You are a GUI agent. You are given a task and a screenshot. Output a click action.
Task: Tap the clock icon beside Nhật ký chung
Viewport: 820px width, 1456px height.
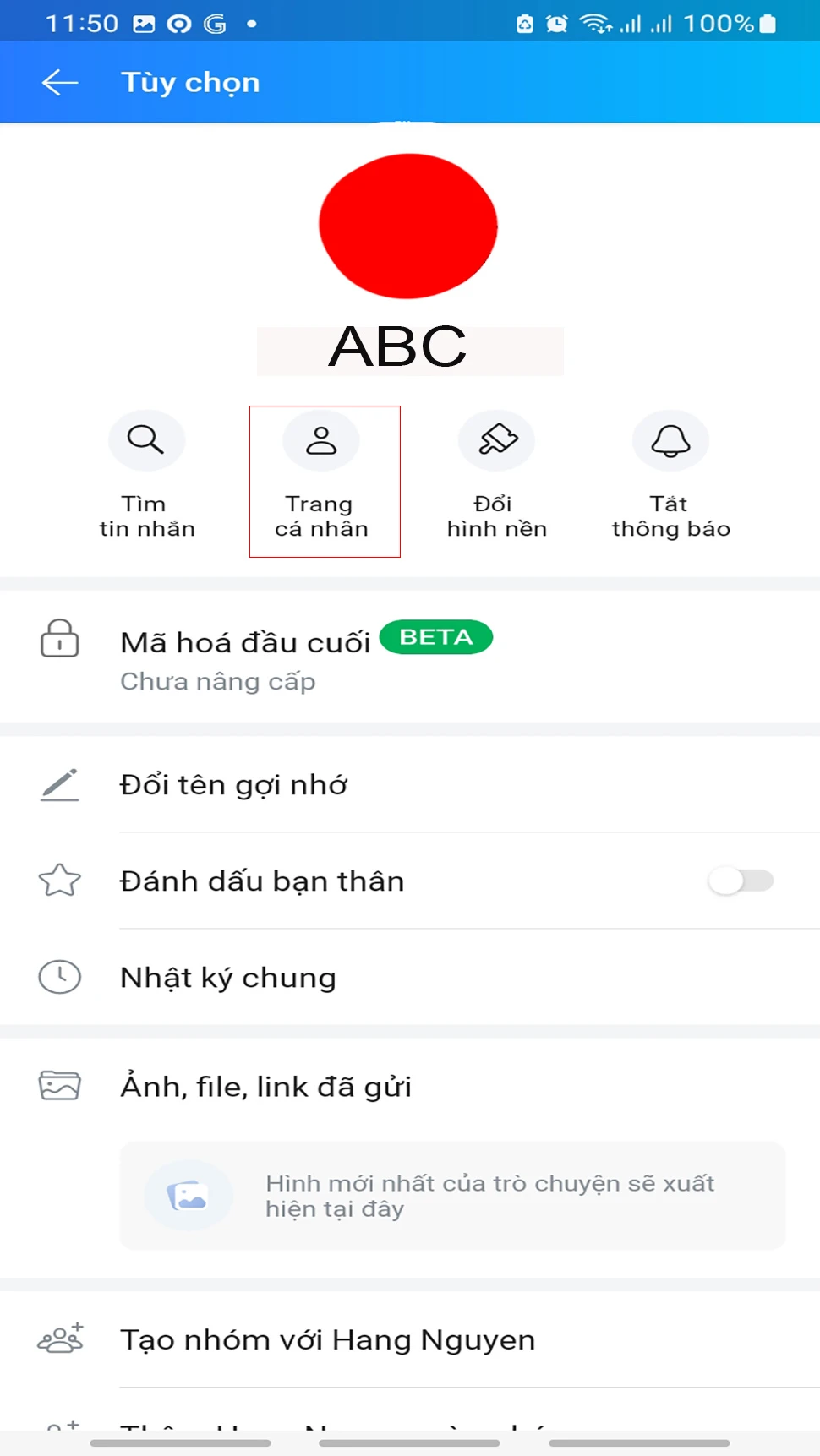pos(59,977)
